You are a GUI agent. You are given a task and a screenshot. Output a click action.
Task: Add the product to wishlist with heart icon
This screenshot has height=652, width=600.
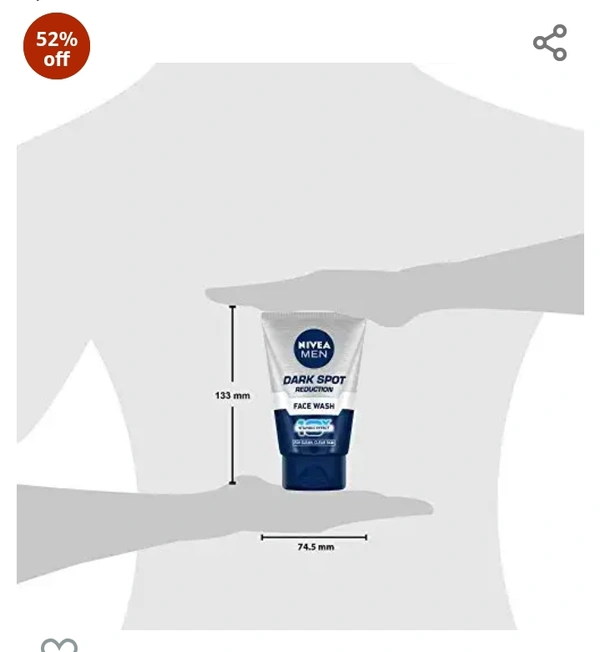[59, 645]
